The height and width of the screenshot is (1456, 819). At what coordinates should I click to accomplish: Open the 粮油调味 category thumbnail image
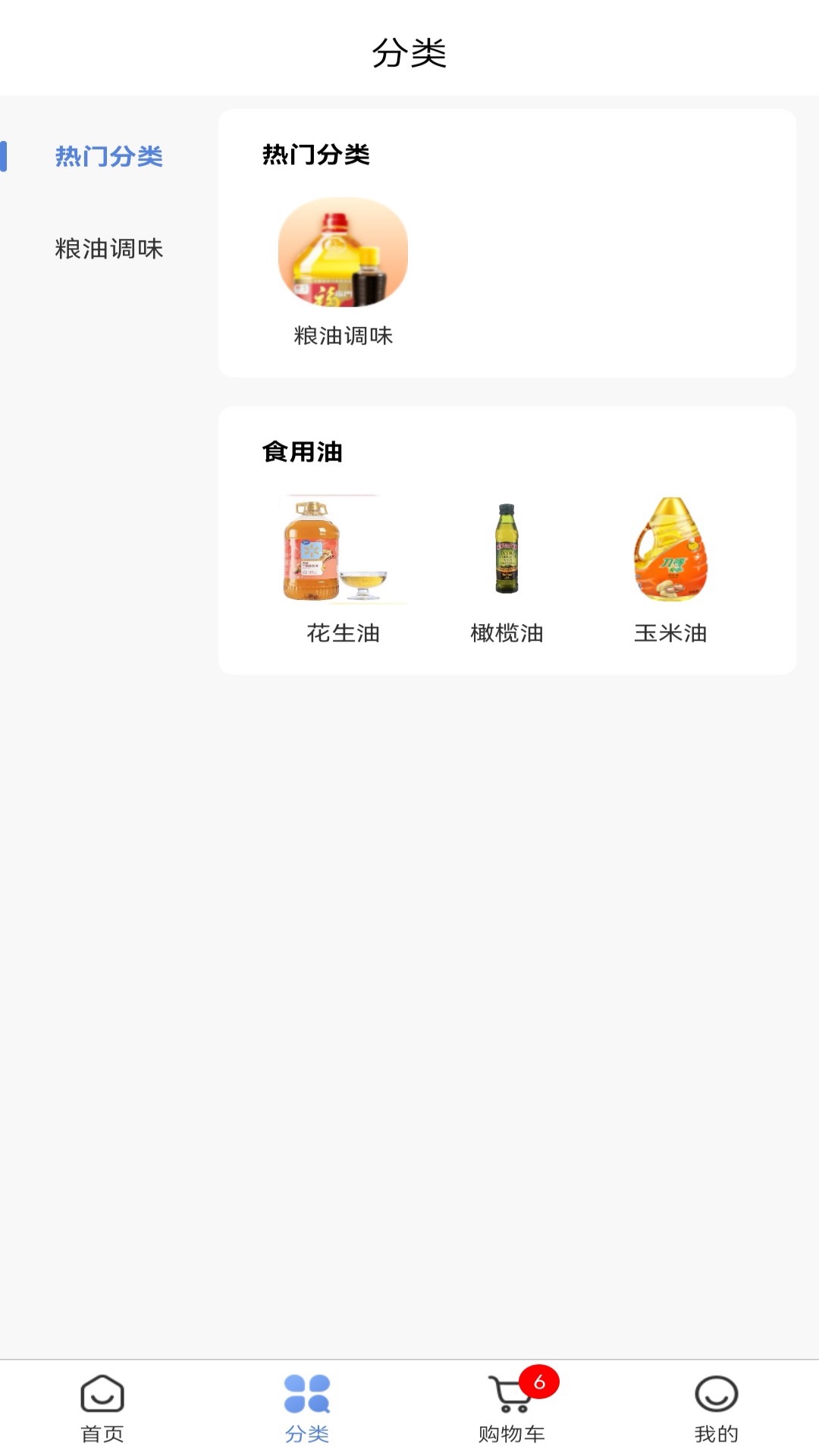click(343, 253)
